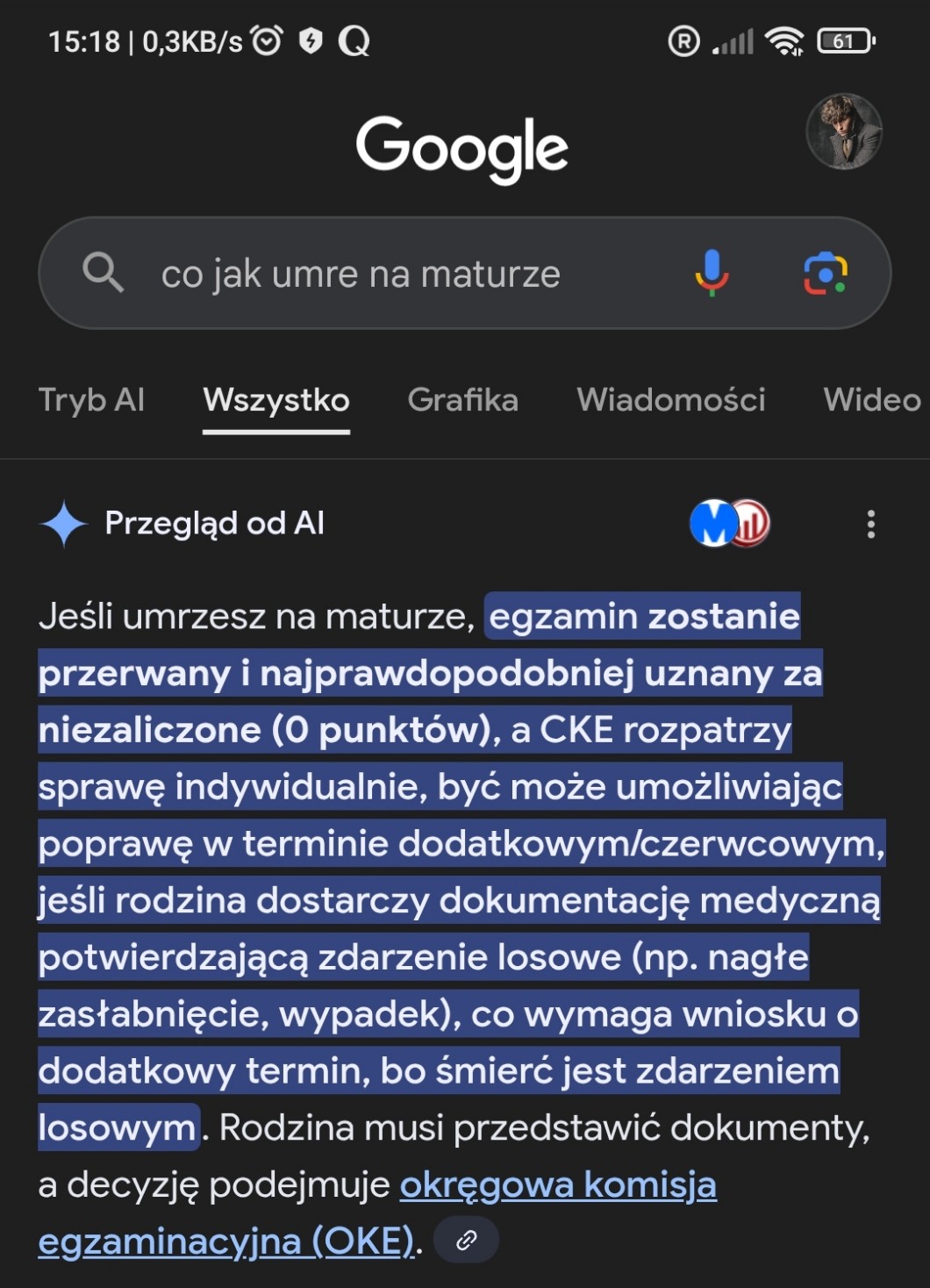The height and width of the screenshot is (1288, 930).
Task: Open the account profile picture
Action: tap(843, 132)
